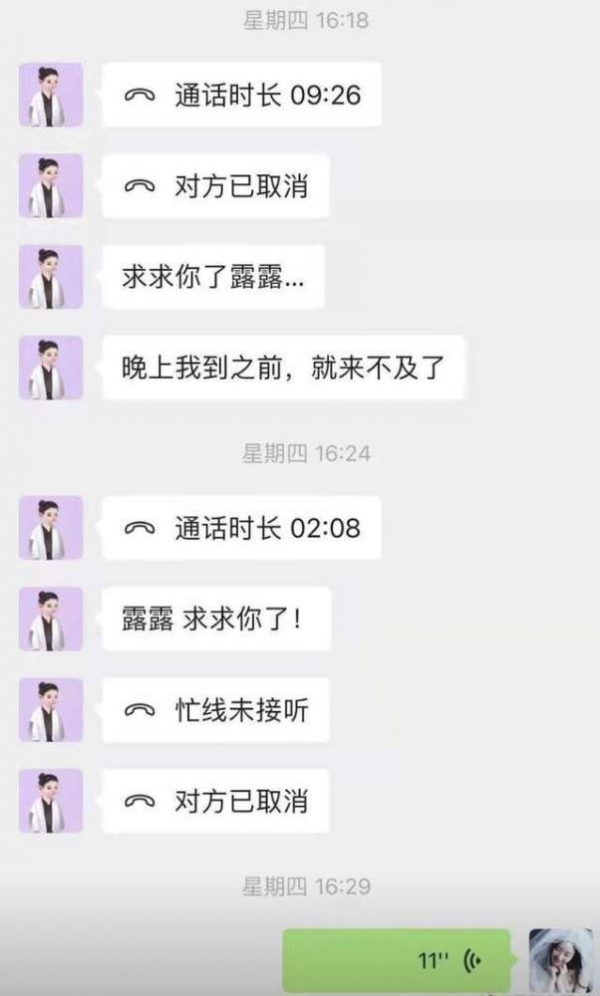Call back from the 02:08 call record
600x996 pixels.
point(241,528)
